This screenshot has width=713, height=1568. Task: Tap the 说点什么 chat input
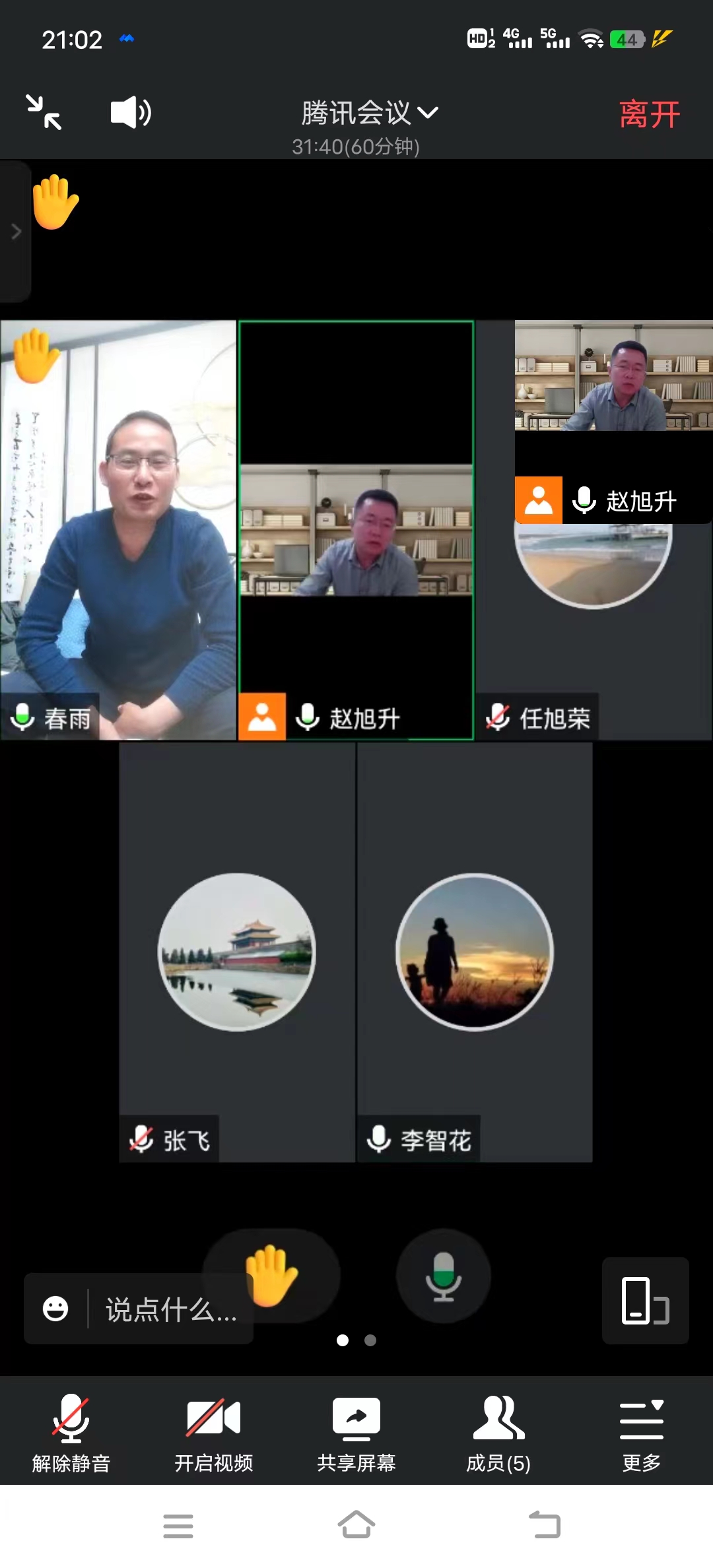pyautogui.click(x=172, y=1310)
